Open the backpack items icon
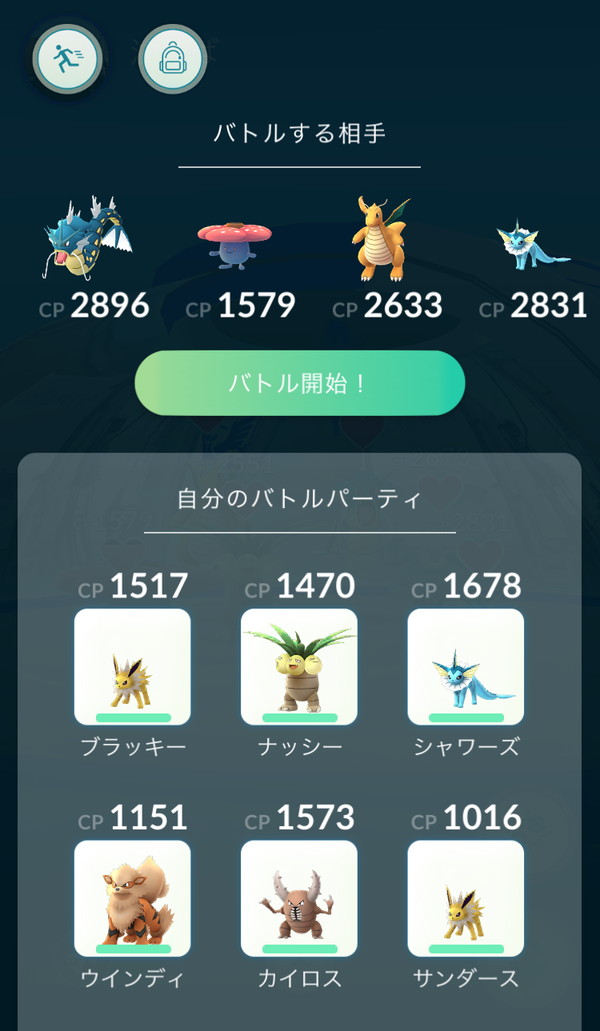 pyautogui.click(x=173, y=60)
